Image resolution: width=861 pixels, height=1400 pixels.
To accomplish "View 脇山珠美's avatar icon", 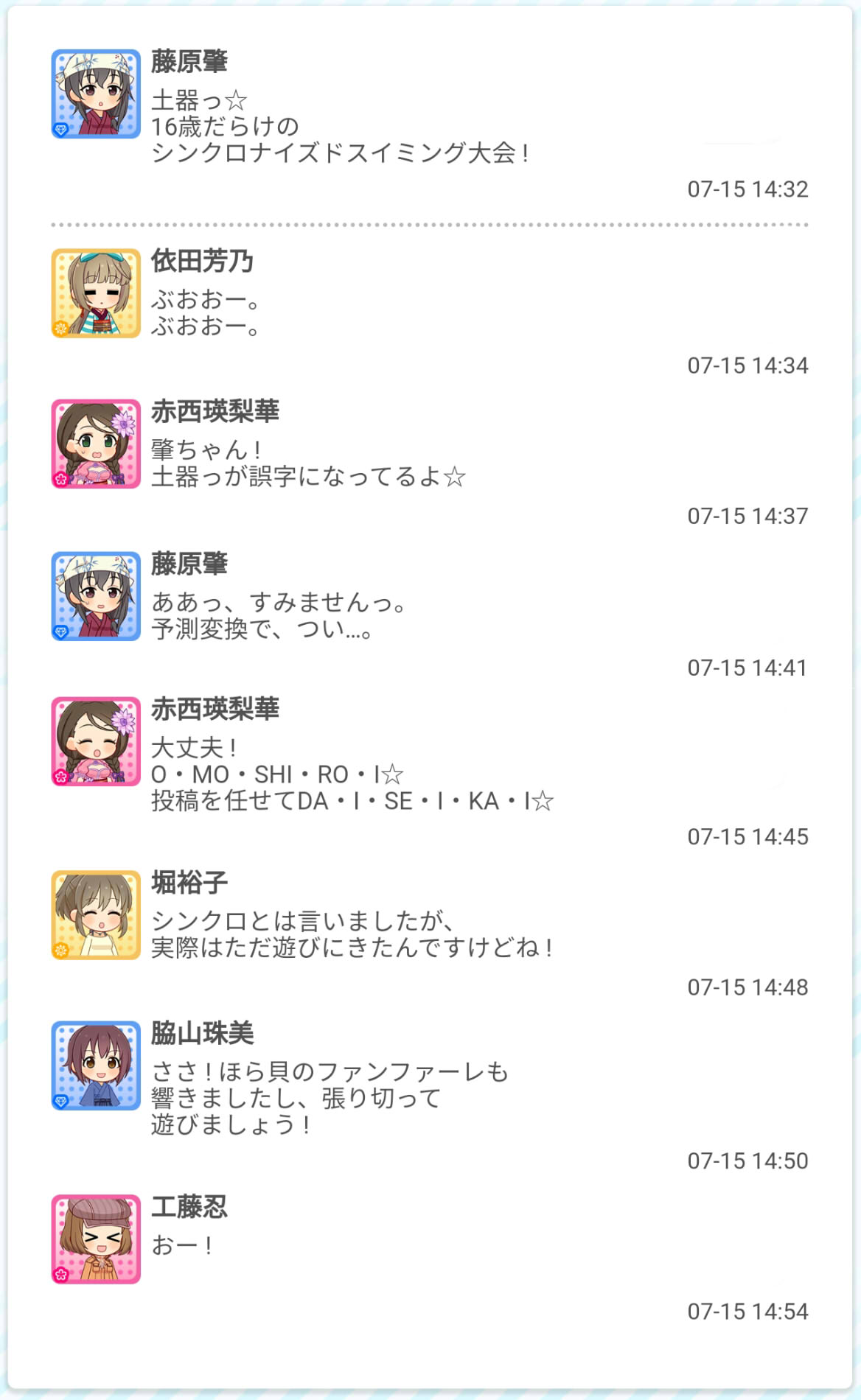I will point(96,1065).
